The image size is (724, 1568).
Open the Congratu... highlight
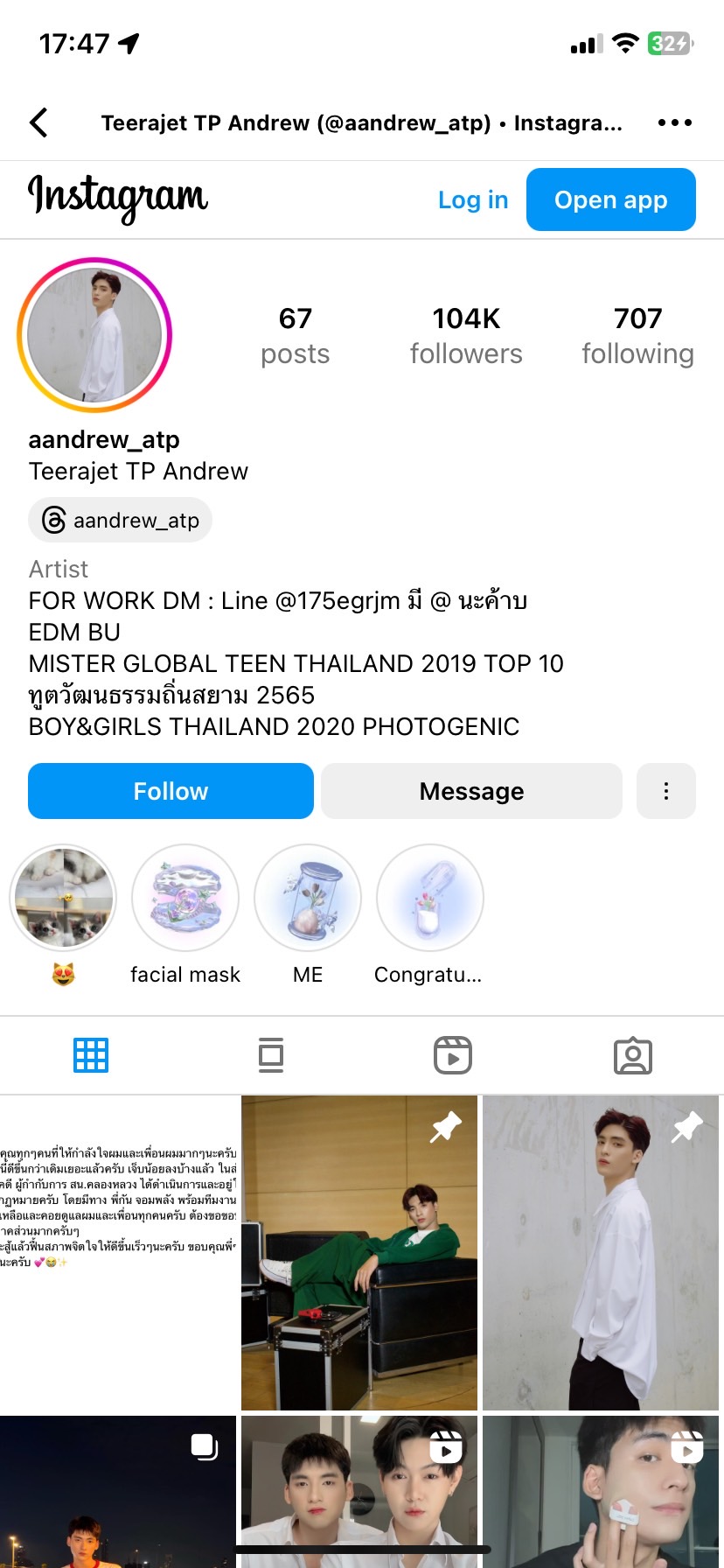click(x=429, y=899)
